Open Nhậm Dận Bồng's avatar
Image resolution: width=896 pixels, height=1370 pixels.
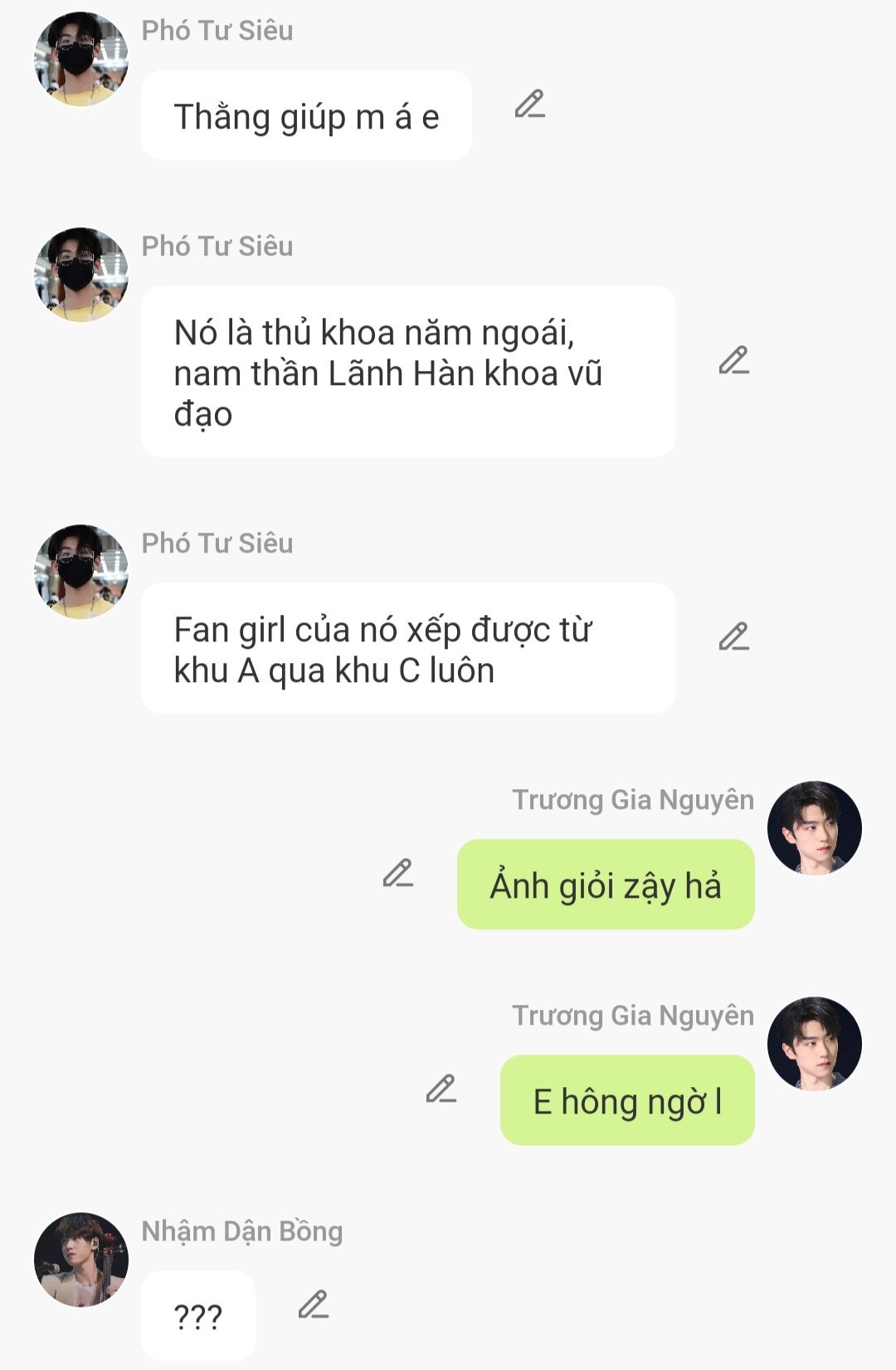[x=81, y=1260]
